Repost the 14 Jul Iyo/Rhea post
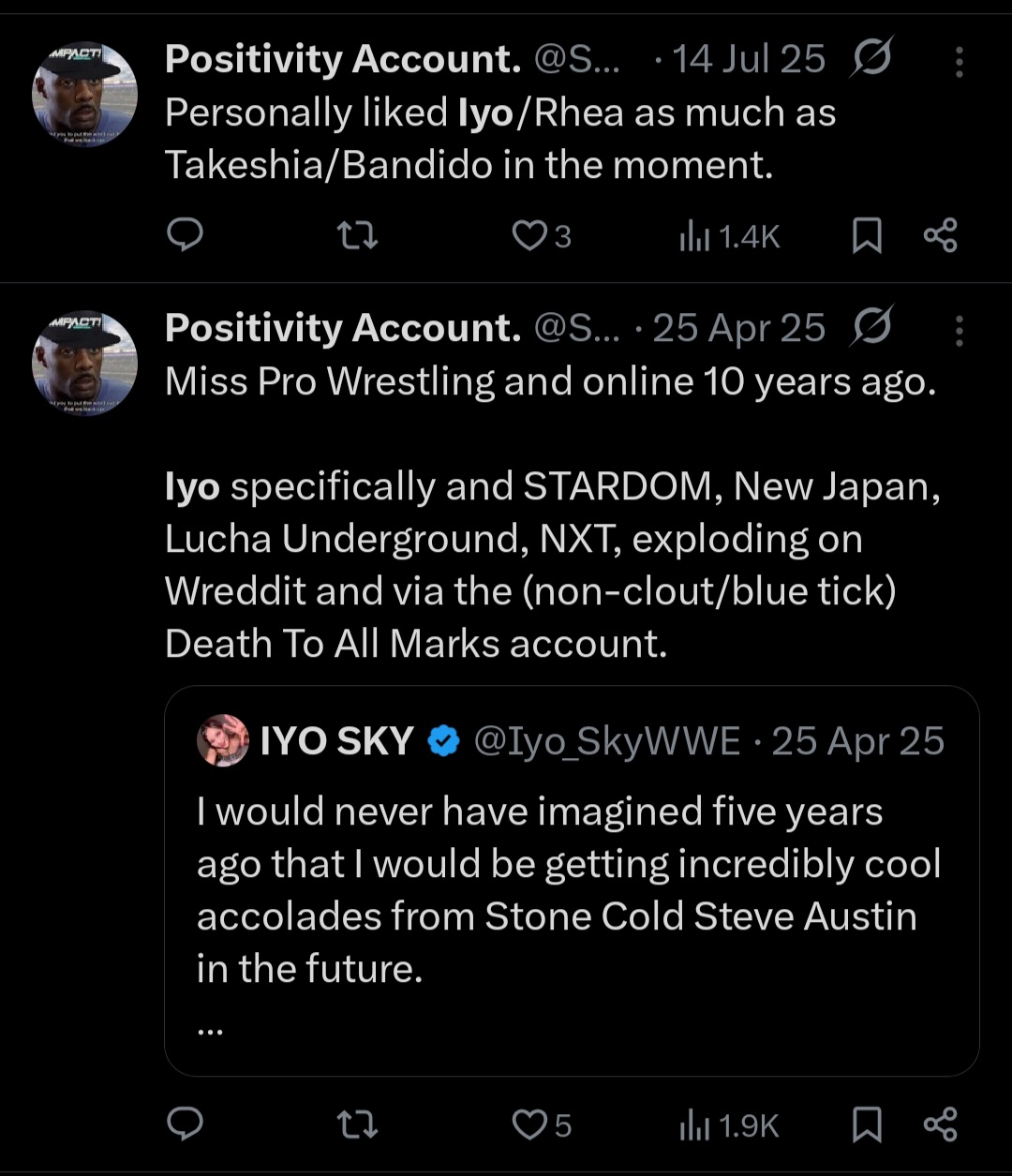This screenshot has height=1176, width=1012. tap(358, 235)
